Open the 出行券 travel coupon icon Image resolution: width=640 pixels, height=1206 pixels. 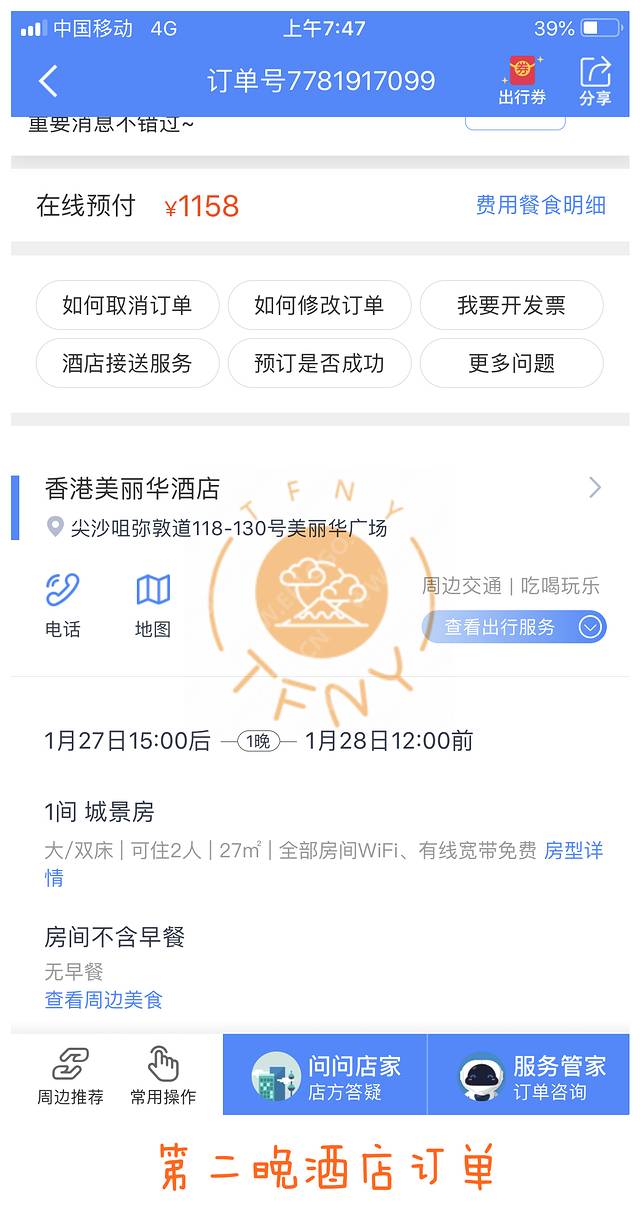click(x=521, y=80)
